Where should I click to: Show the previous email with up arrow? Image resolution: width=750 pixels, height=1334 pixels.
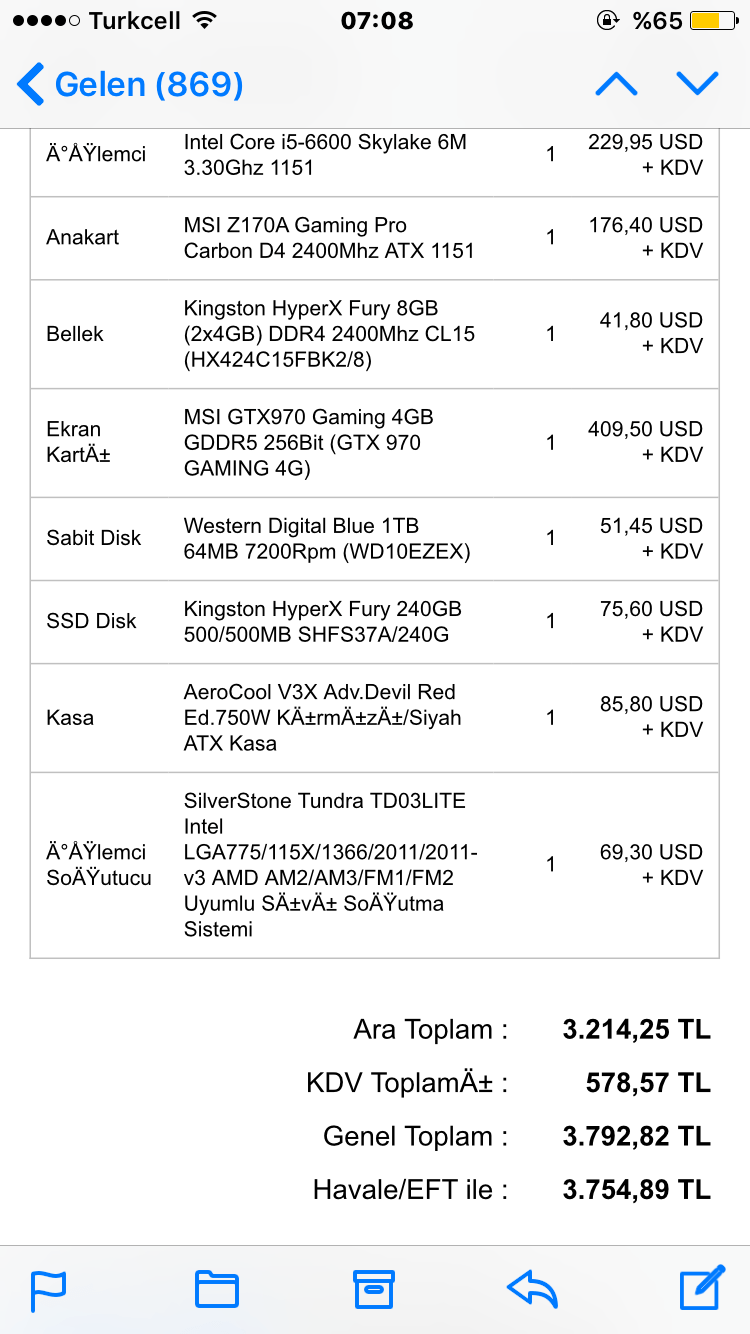[x=616, y=84]
